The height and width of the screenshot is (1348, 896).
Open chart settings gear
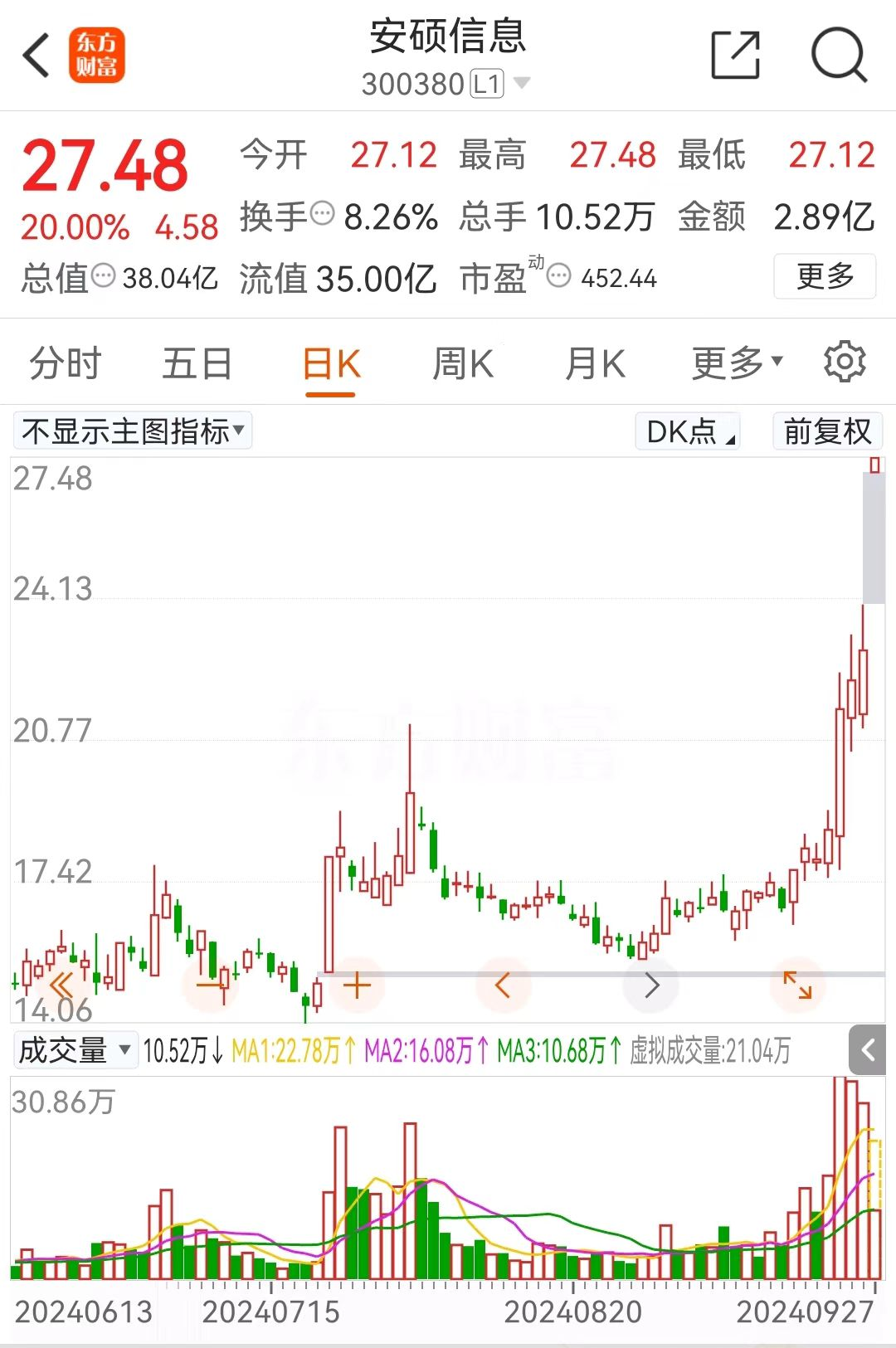pyautogui.click(x=845, y=362)
